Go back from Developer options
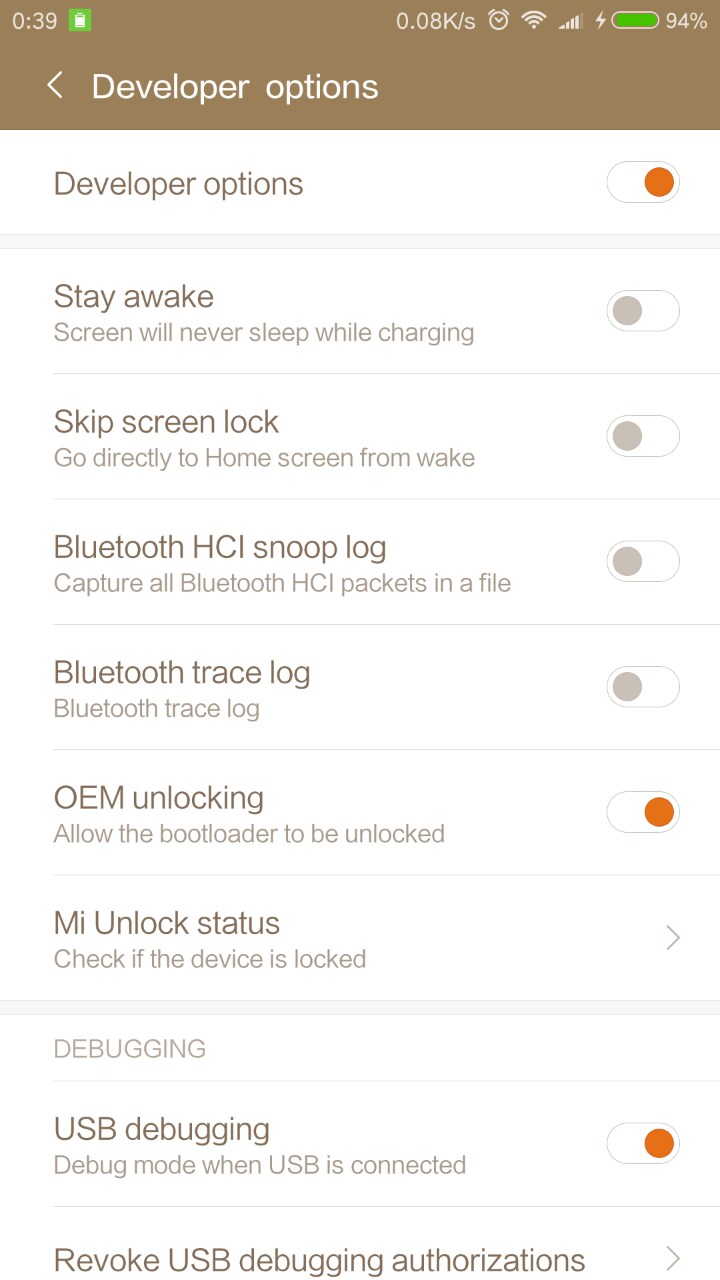 (55, 86)
